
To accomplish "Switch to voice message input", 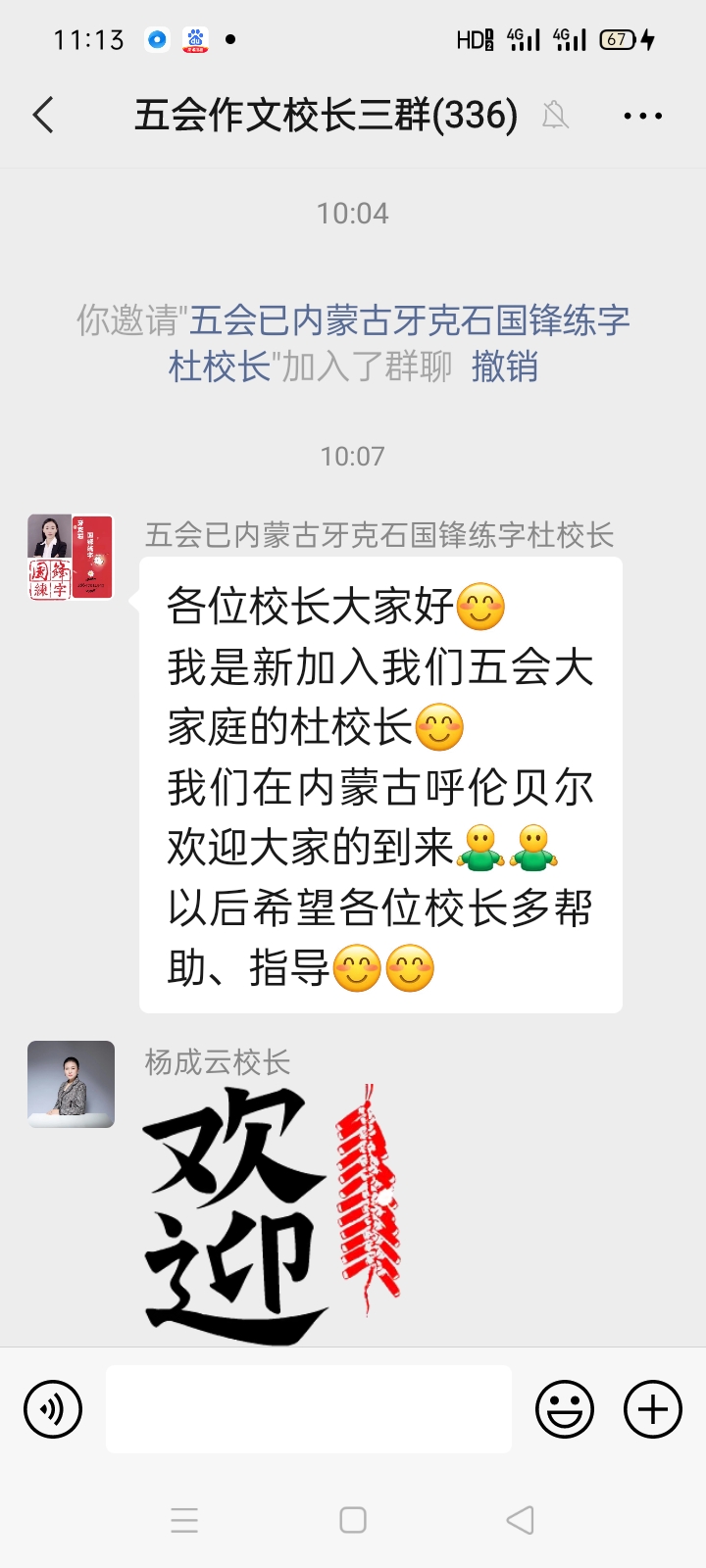I will (x=53, y=1409).
